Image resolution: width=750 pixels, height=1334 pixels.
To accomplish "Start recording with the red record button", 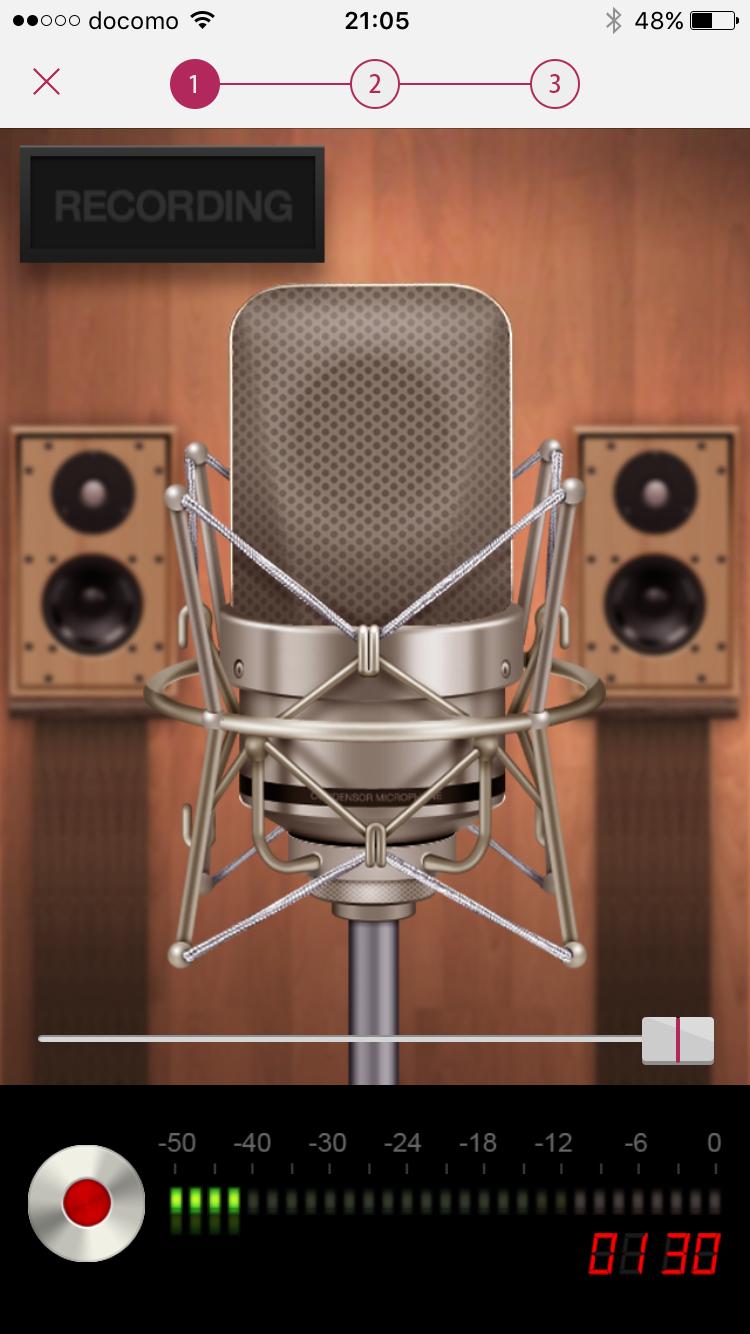I will [x=86, y=1203].
